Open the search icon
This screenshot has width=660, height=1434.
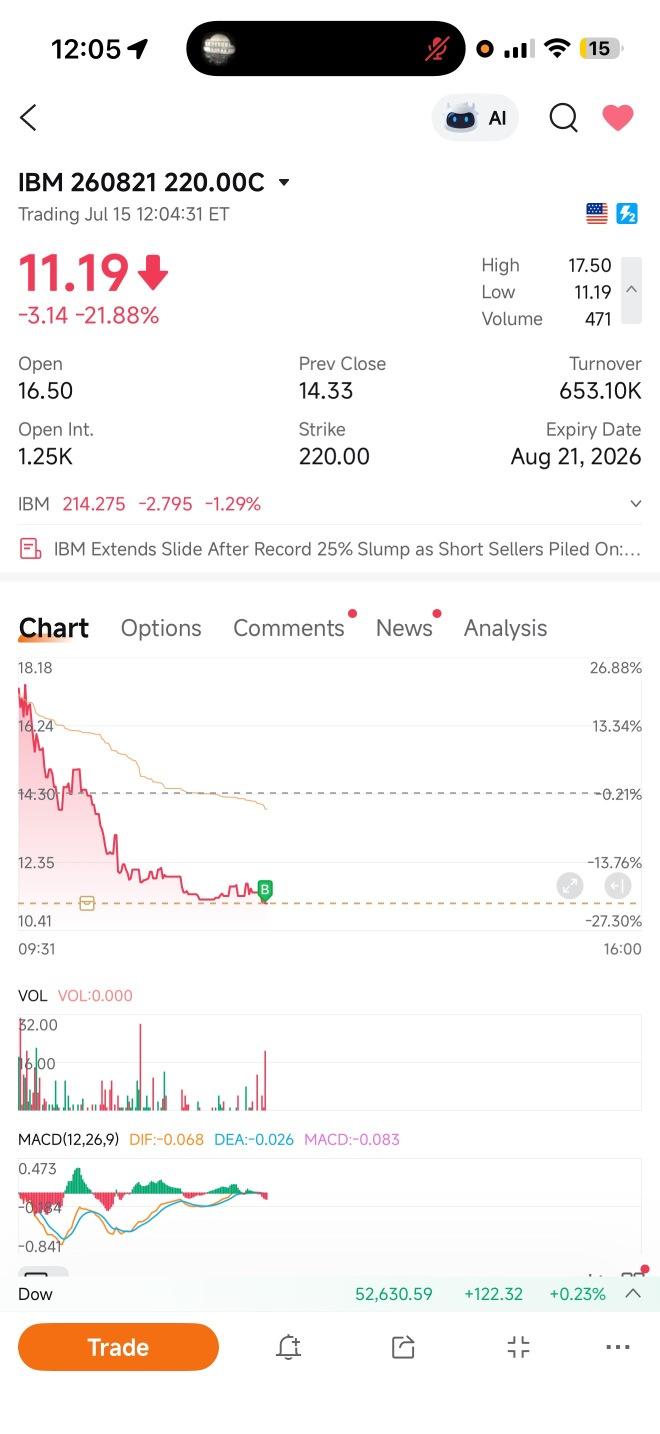click(x=564, y=118)
